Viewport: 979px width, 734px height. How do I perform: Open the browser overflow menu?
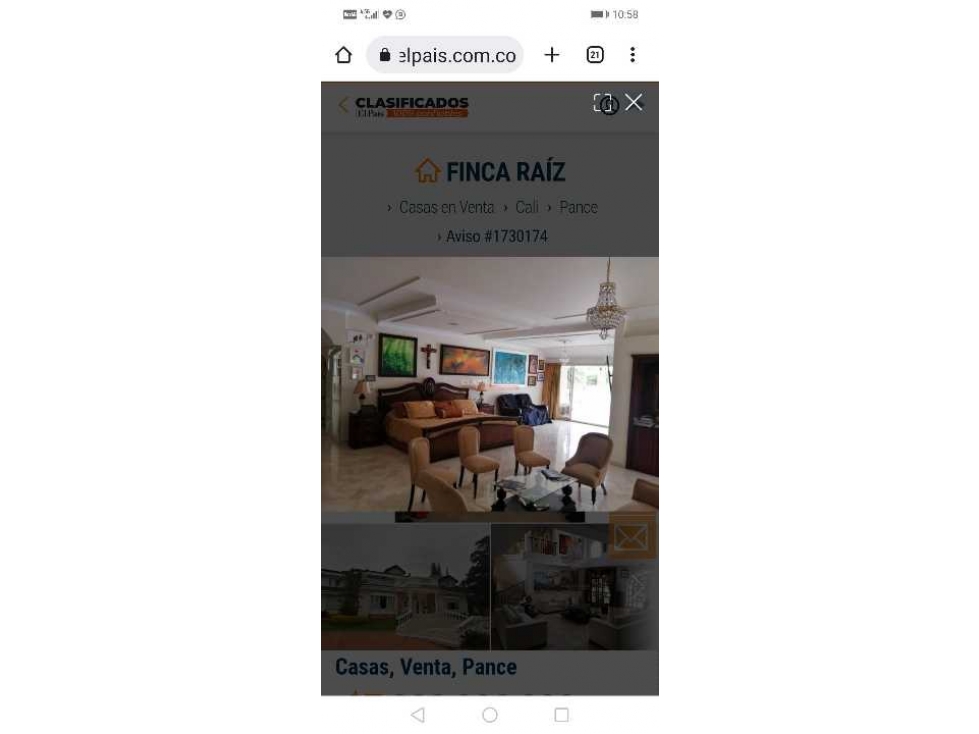click(x=633, y=55)
